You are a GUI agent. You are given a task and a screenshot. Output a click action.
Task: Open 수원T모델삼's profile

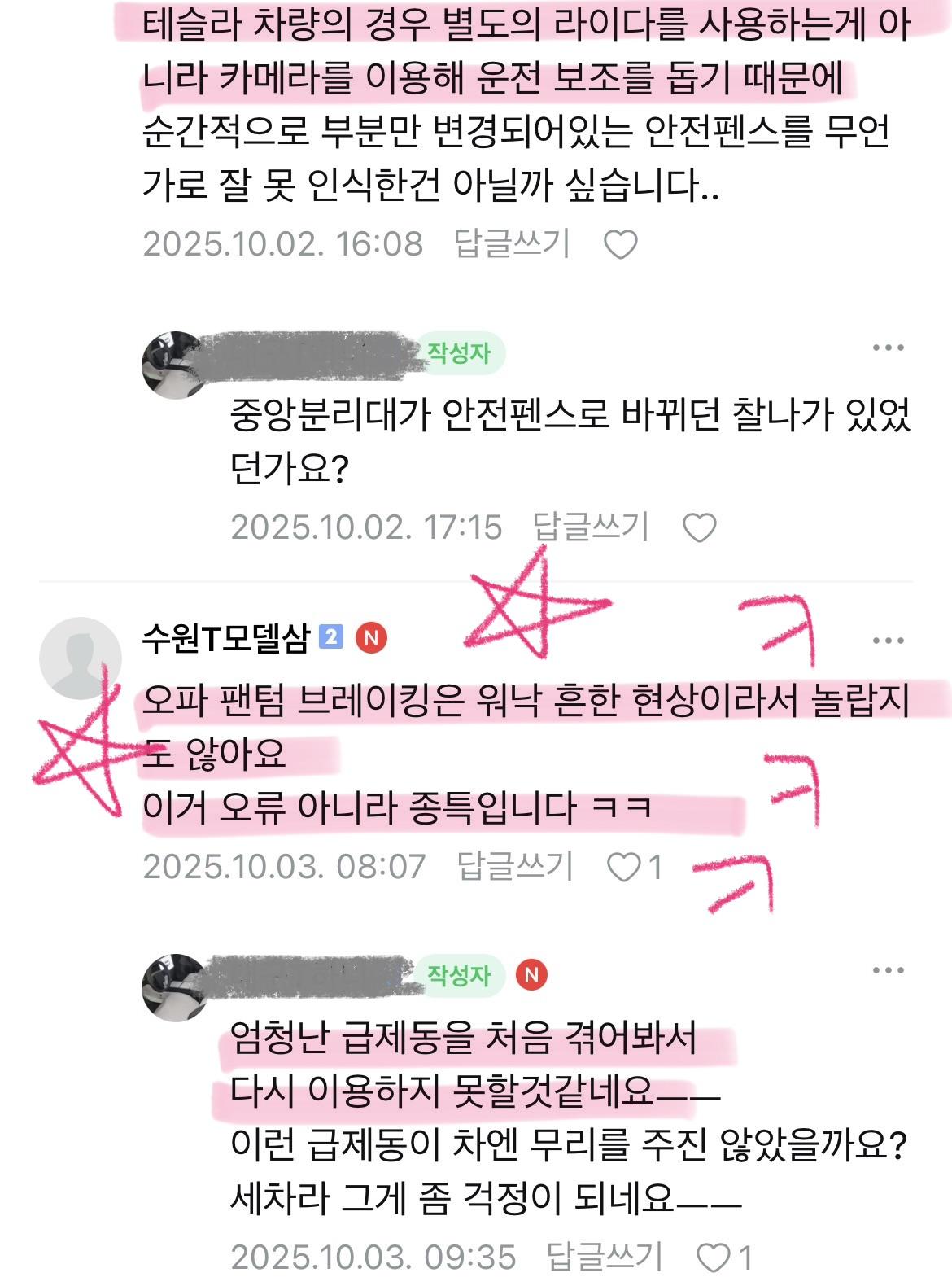[225, 638]
